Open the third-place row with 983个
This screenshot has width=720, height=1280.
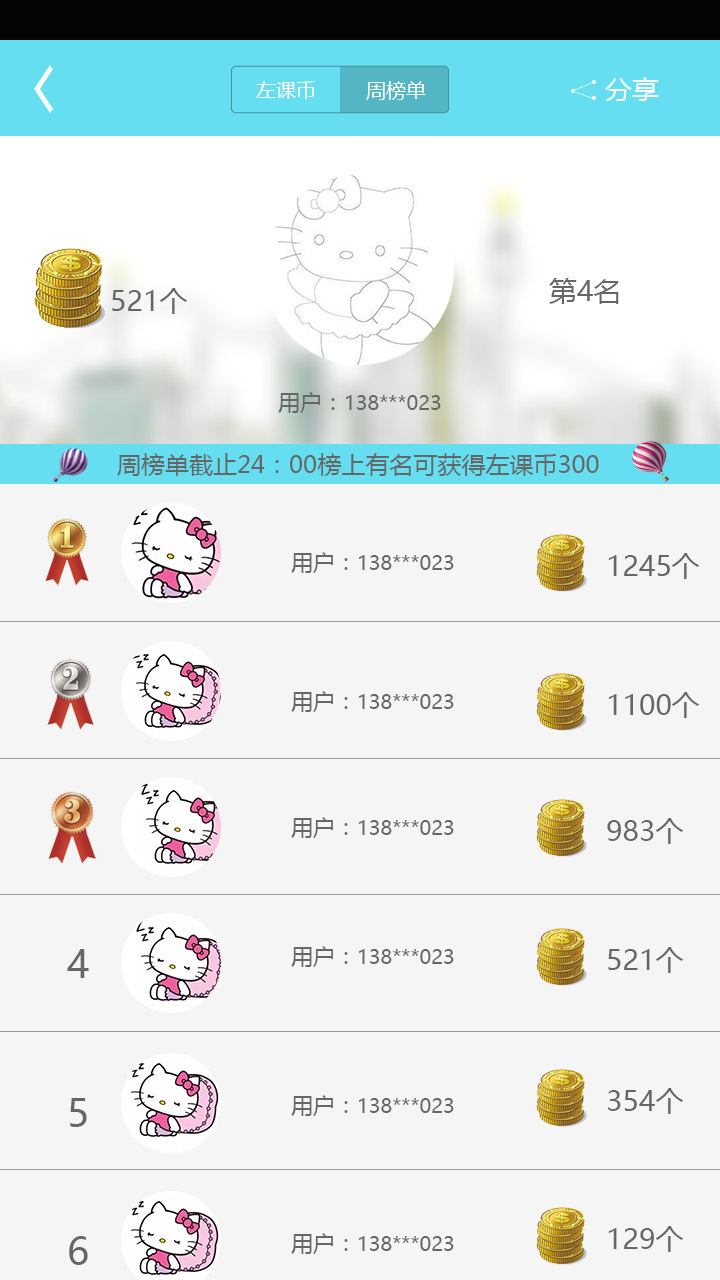click(x=360, y=827)
